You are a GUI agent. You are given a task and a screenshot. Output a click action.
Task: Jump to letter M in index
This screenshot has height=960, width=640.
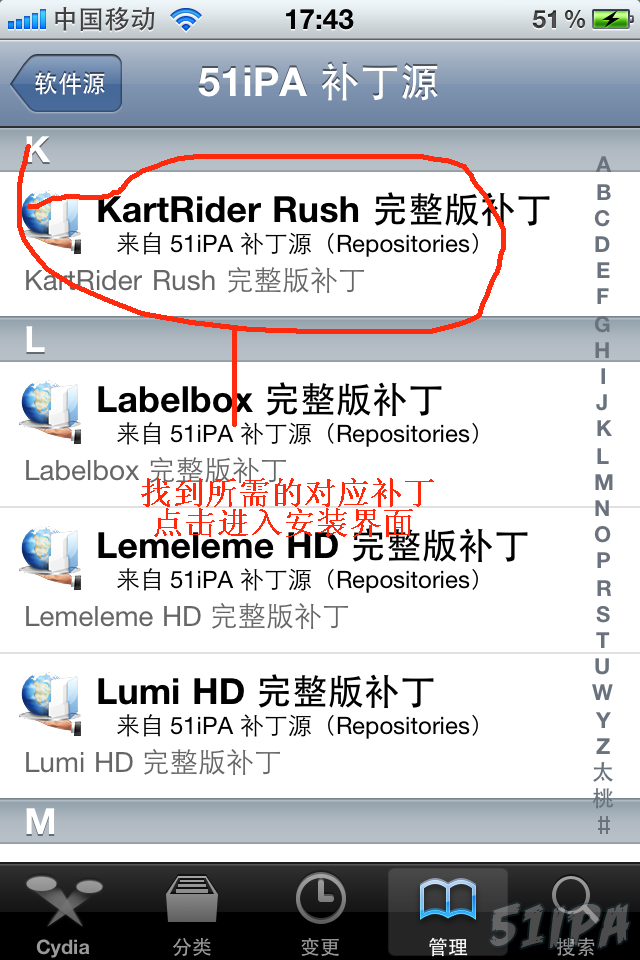click(603, 482)
